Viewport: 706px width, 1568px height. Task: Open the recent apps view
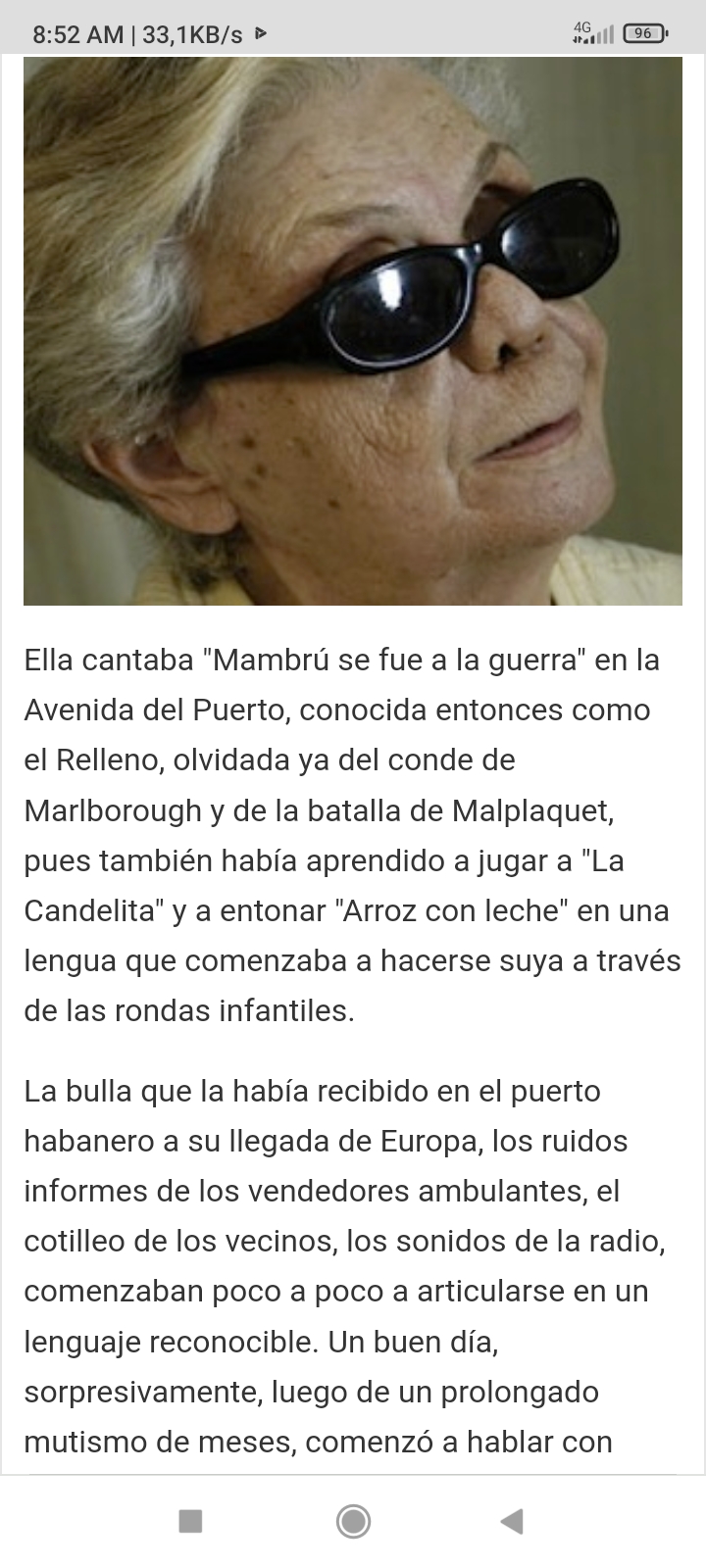click(190, 1521)
